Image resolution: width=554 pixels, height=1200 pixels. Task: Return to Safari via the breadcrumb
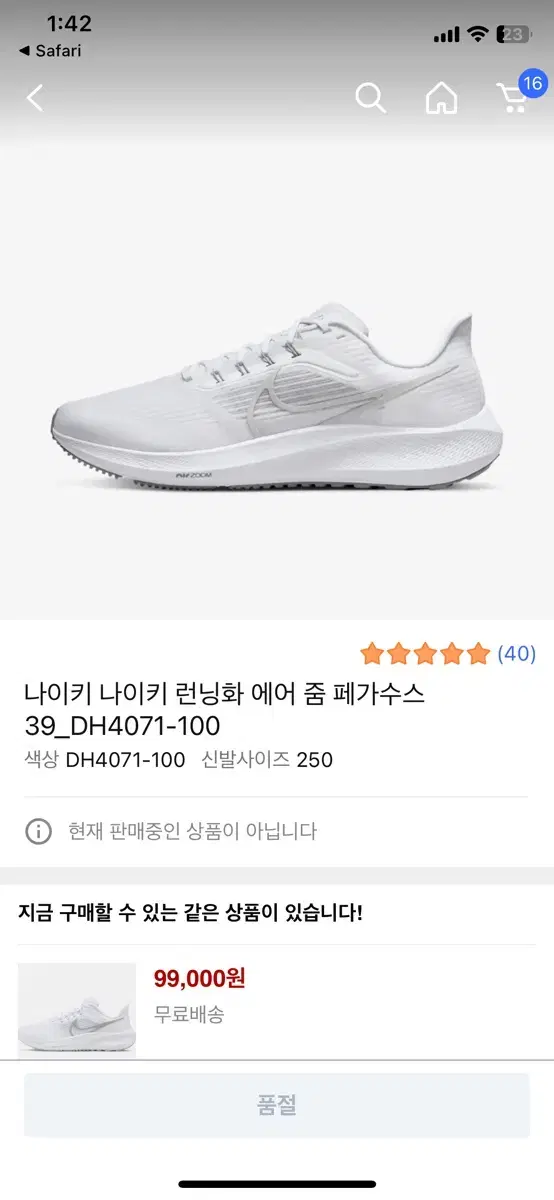tap(50, 51)
